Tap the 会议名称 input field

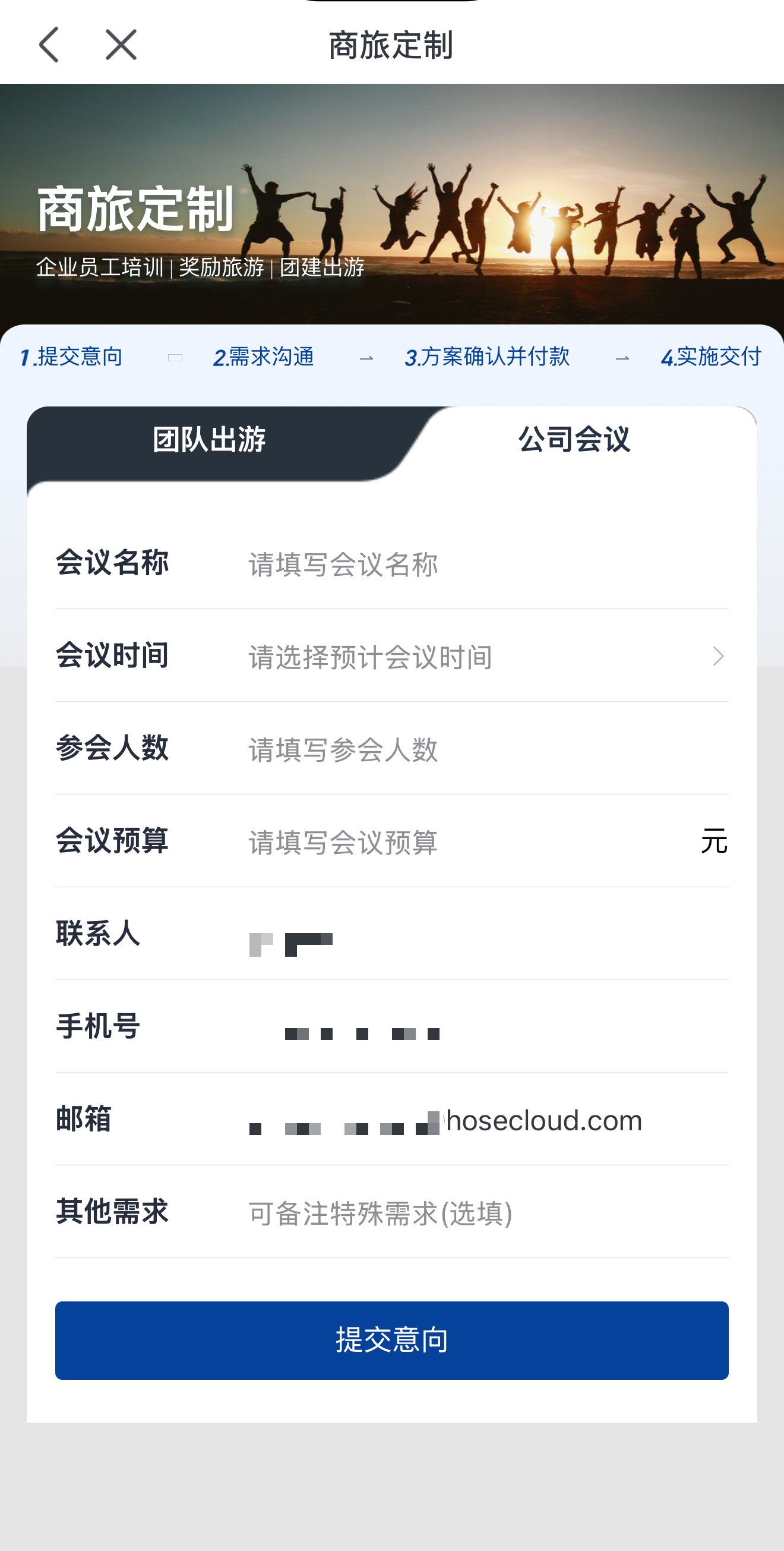click(x=469, y=565)
